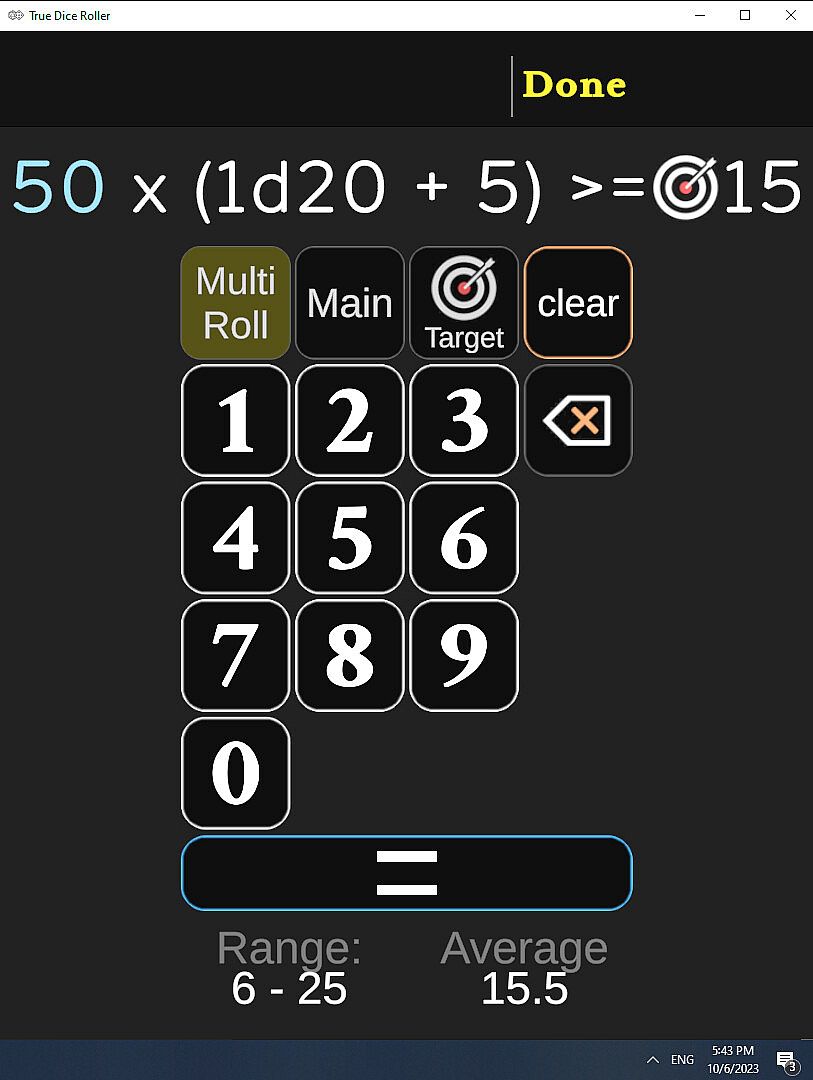Screen dimensions: 813x1080
Task: Enter digit 6 on keypad
Action: [464, 538]
